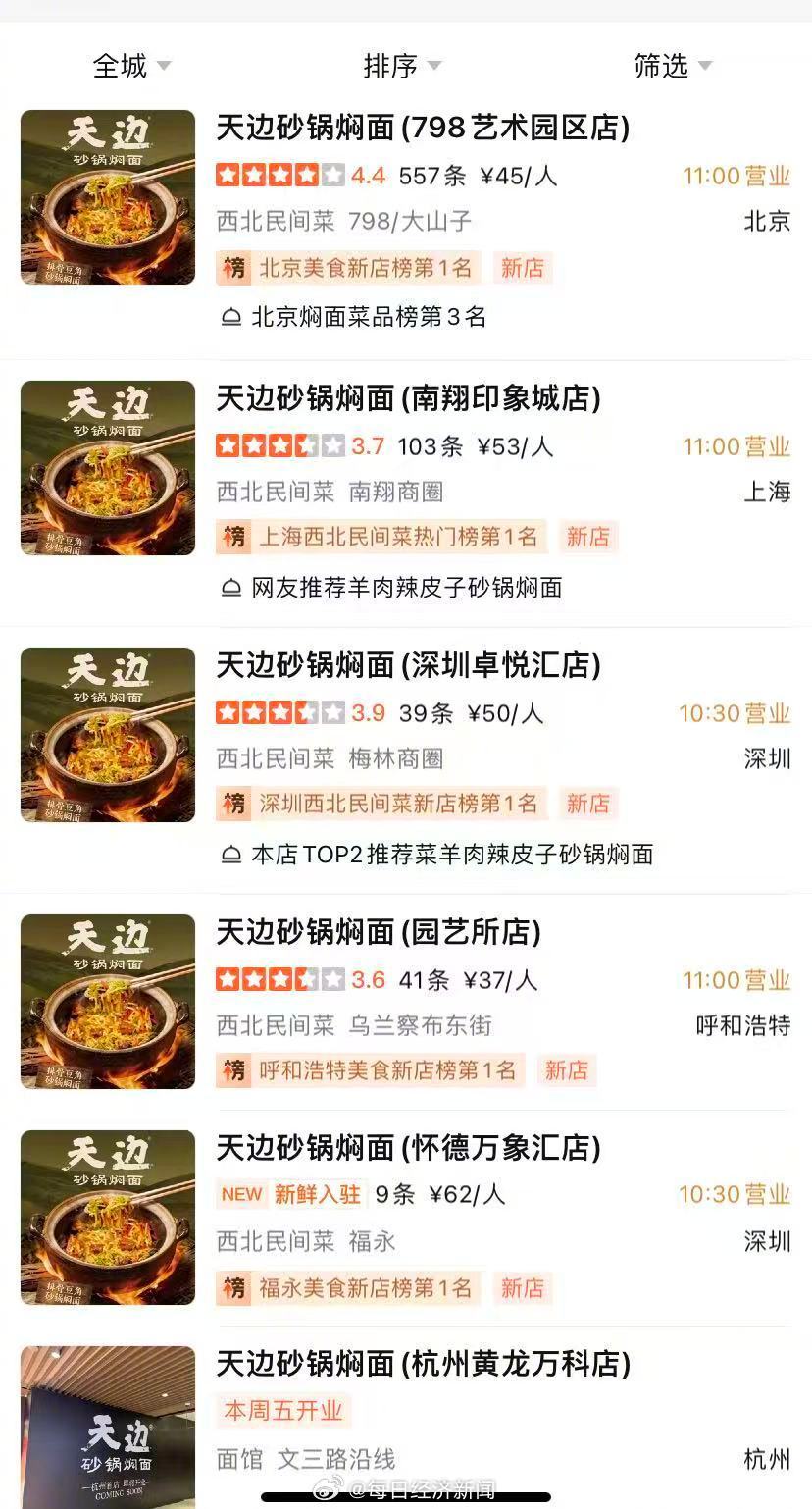This screenshot has width=812, height=1509.
Task: Select the 榜 icon on 南翔印象城店 listing
Action: tap(233, 537)
